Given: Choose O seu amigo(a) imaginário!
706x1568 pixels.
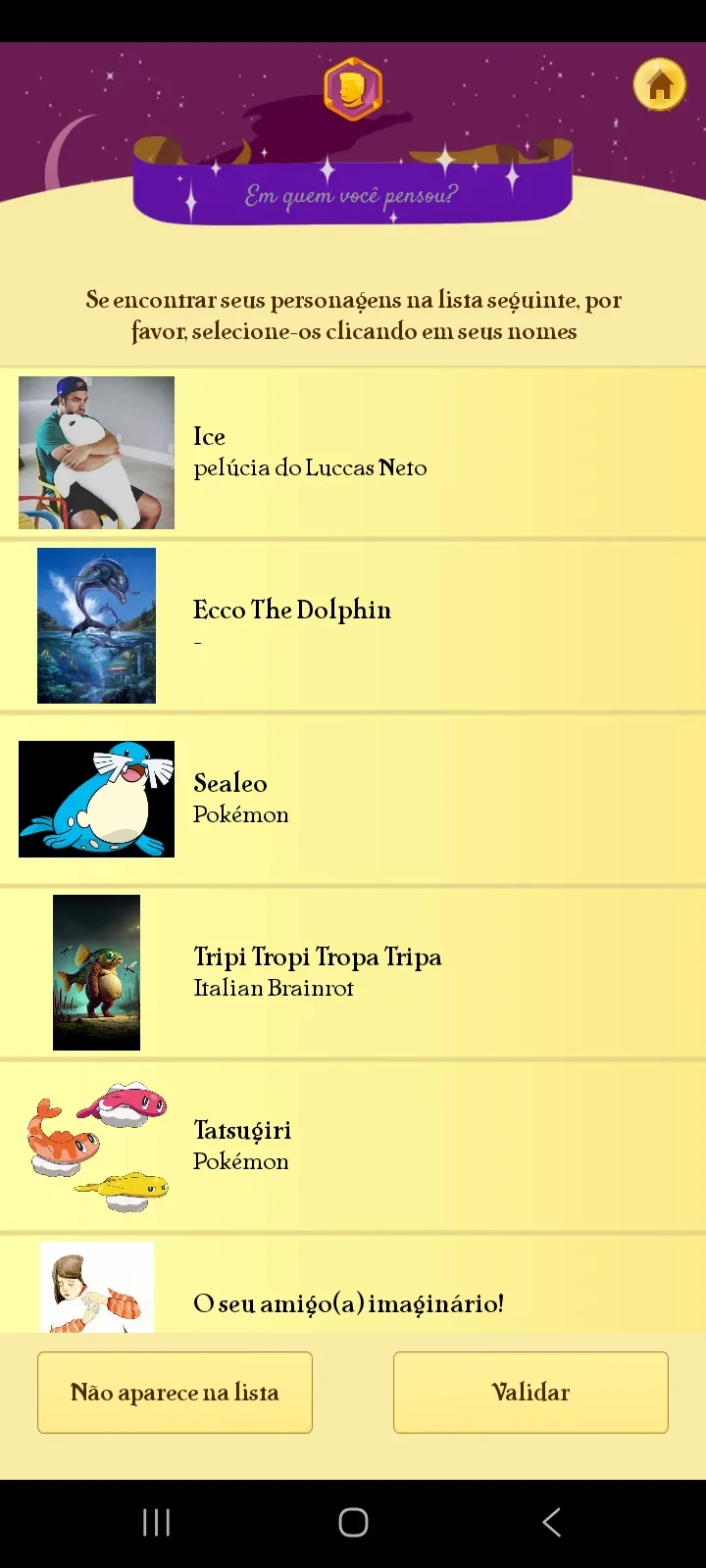Looking at the screenshot, I should coord(348,1303).
